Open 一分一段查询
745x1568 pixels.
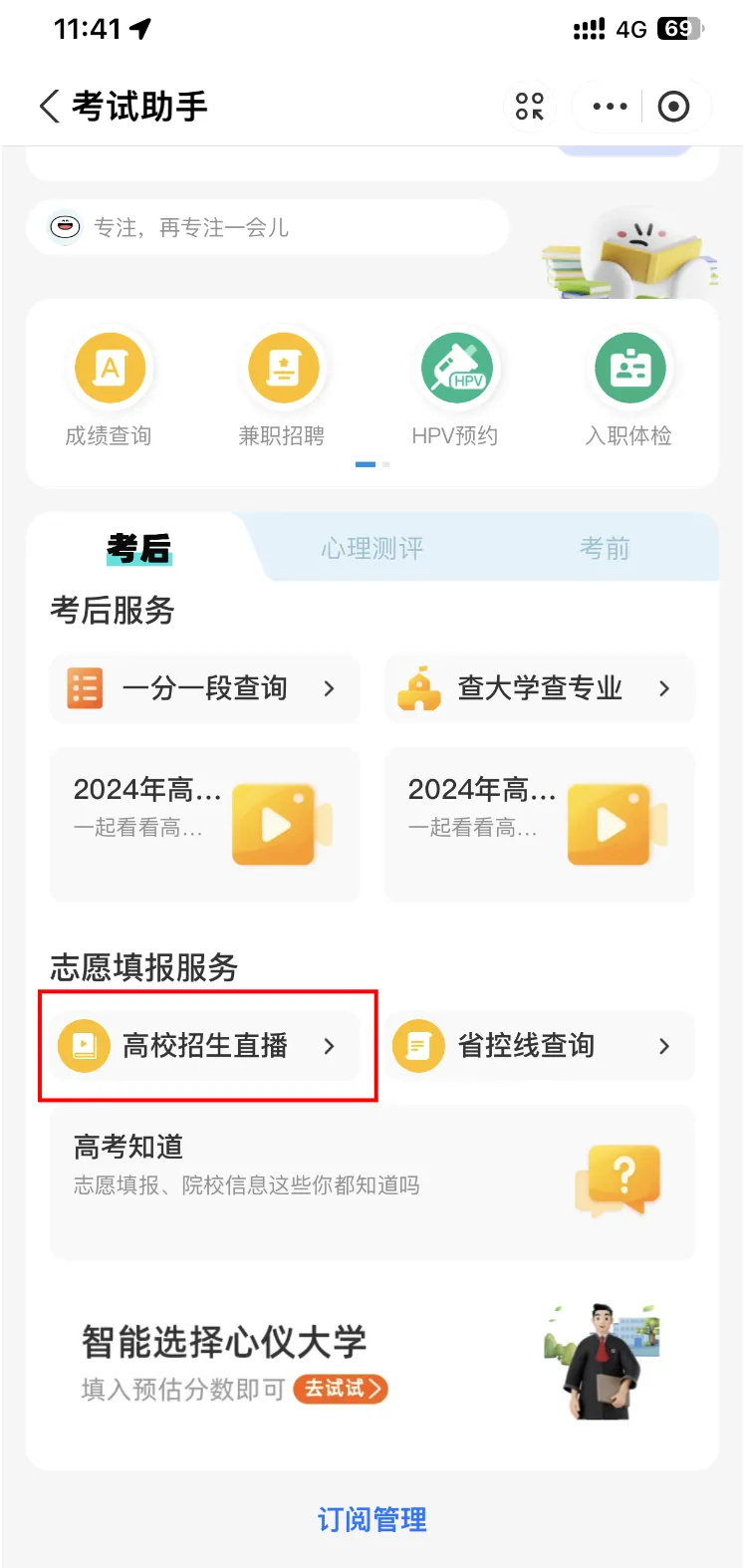(x=204, y=688)
